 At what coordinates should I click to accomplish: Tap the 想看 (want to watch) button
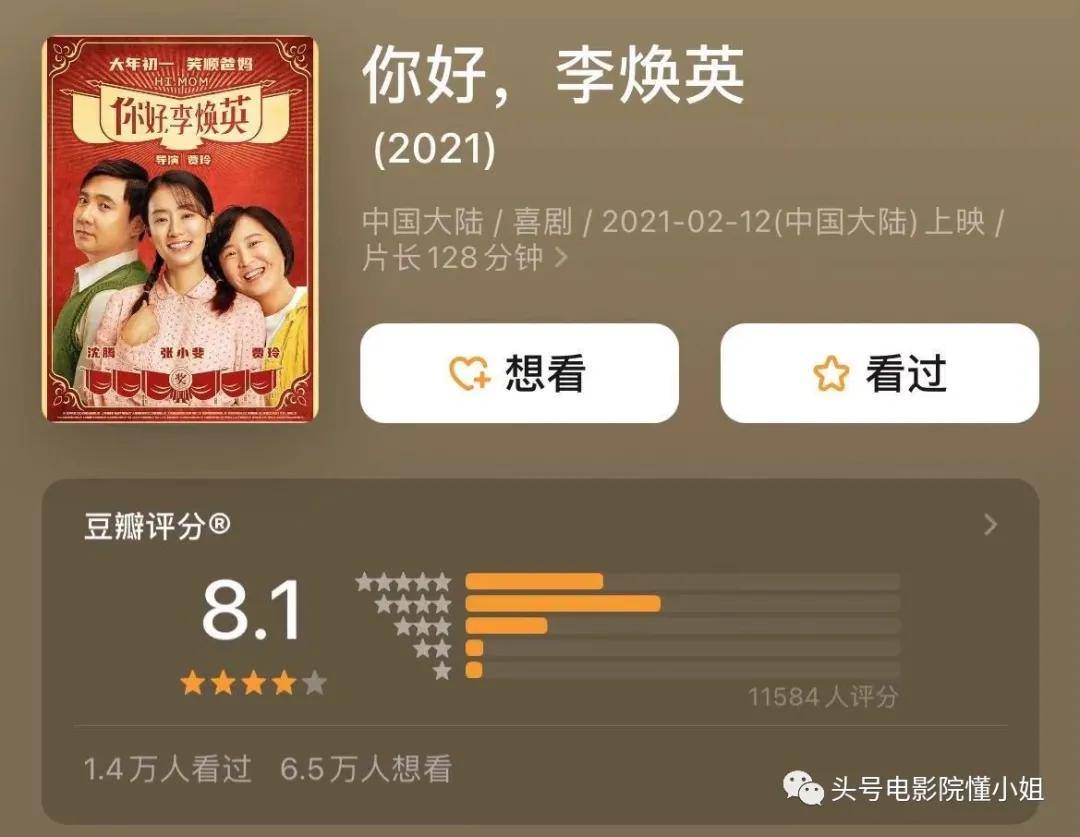point(519,373)
